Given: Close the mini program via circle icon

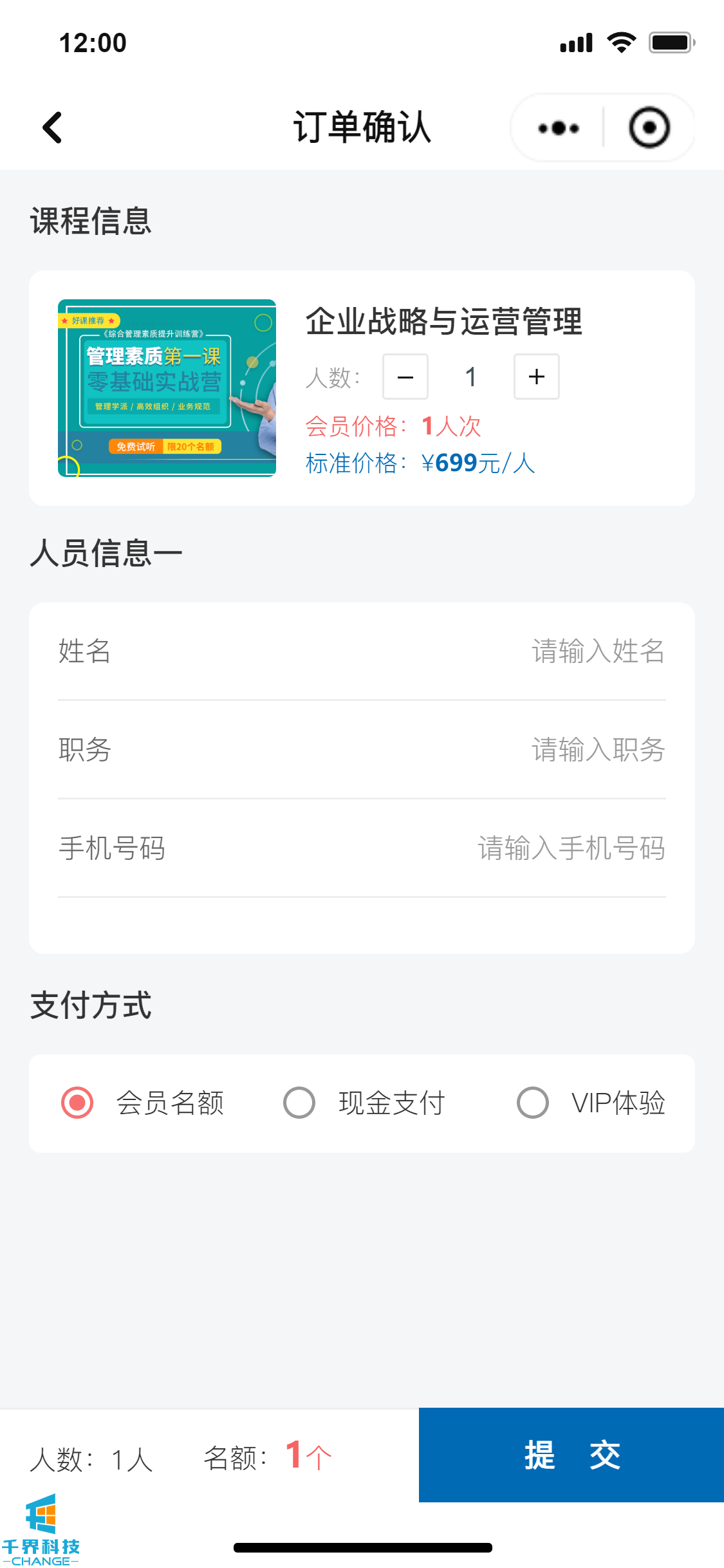Looking at the screenshot, I should (x=649, y=128).
